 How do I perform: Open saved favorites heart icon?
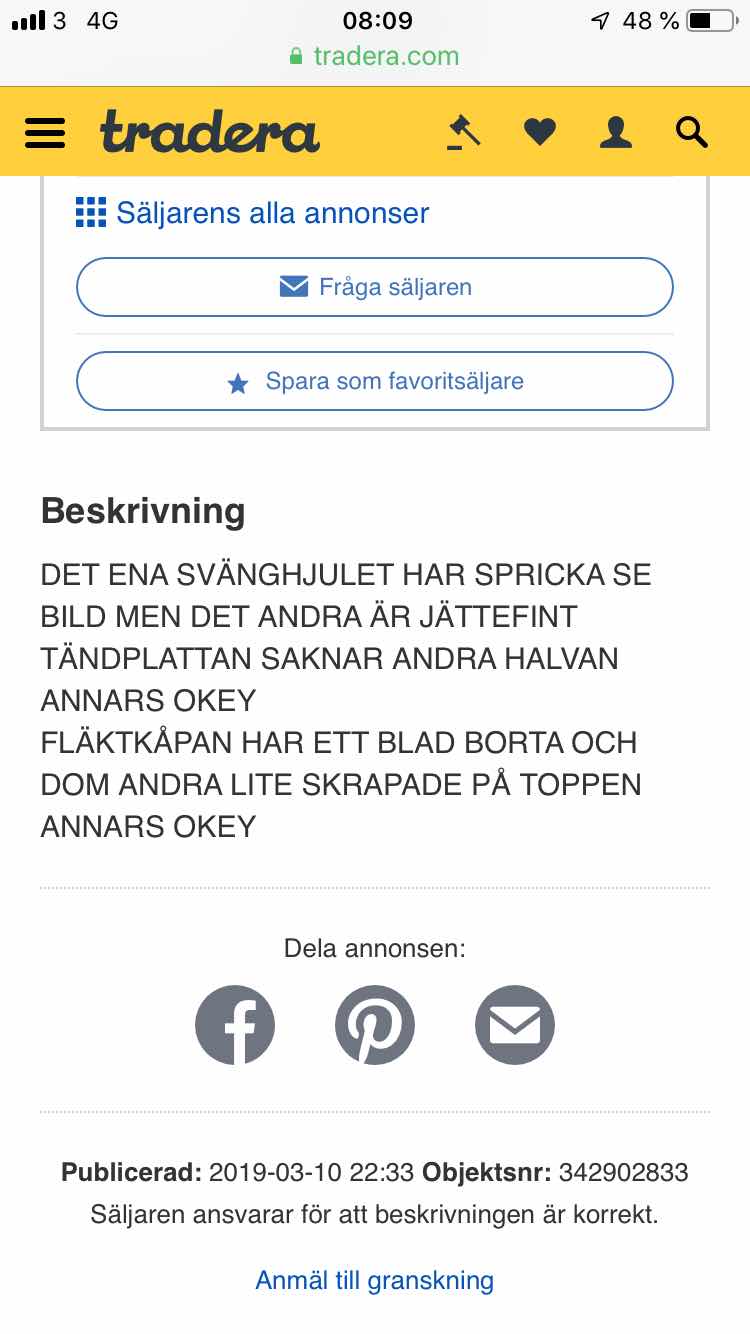(x=540, y=133)
